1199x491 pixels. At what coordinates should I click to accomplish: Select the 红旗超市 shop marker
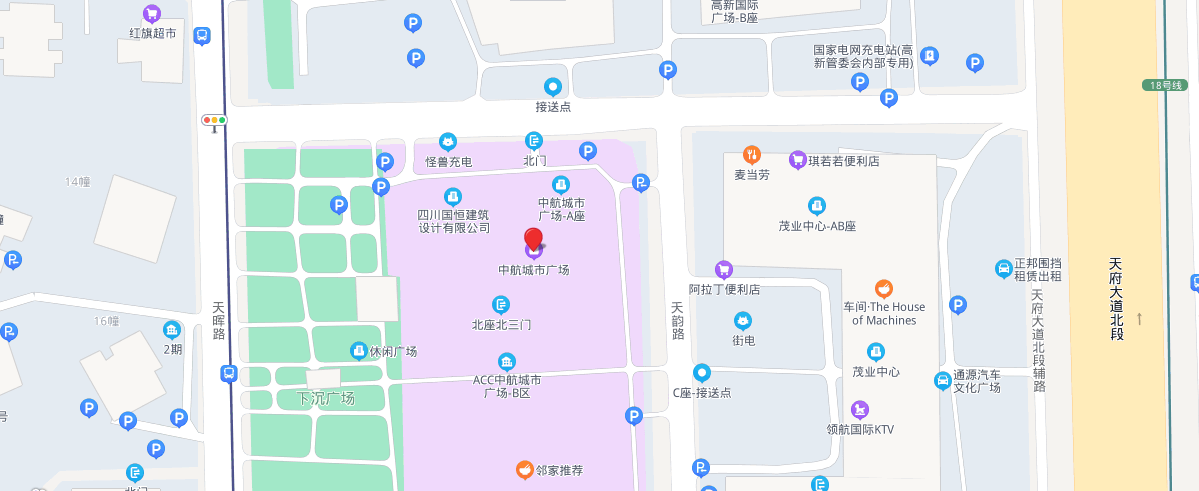click(152, 14)
